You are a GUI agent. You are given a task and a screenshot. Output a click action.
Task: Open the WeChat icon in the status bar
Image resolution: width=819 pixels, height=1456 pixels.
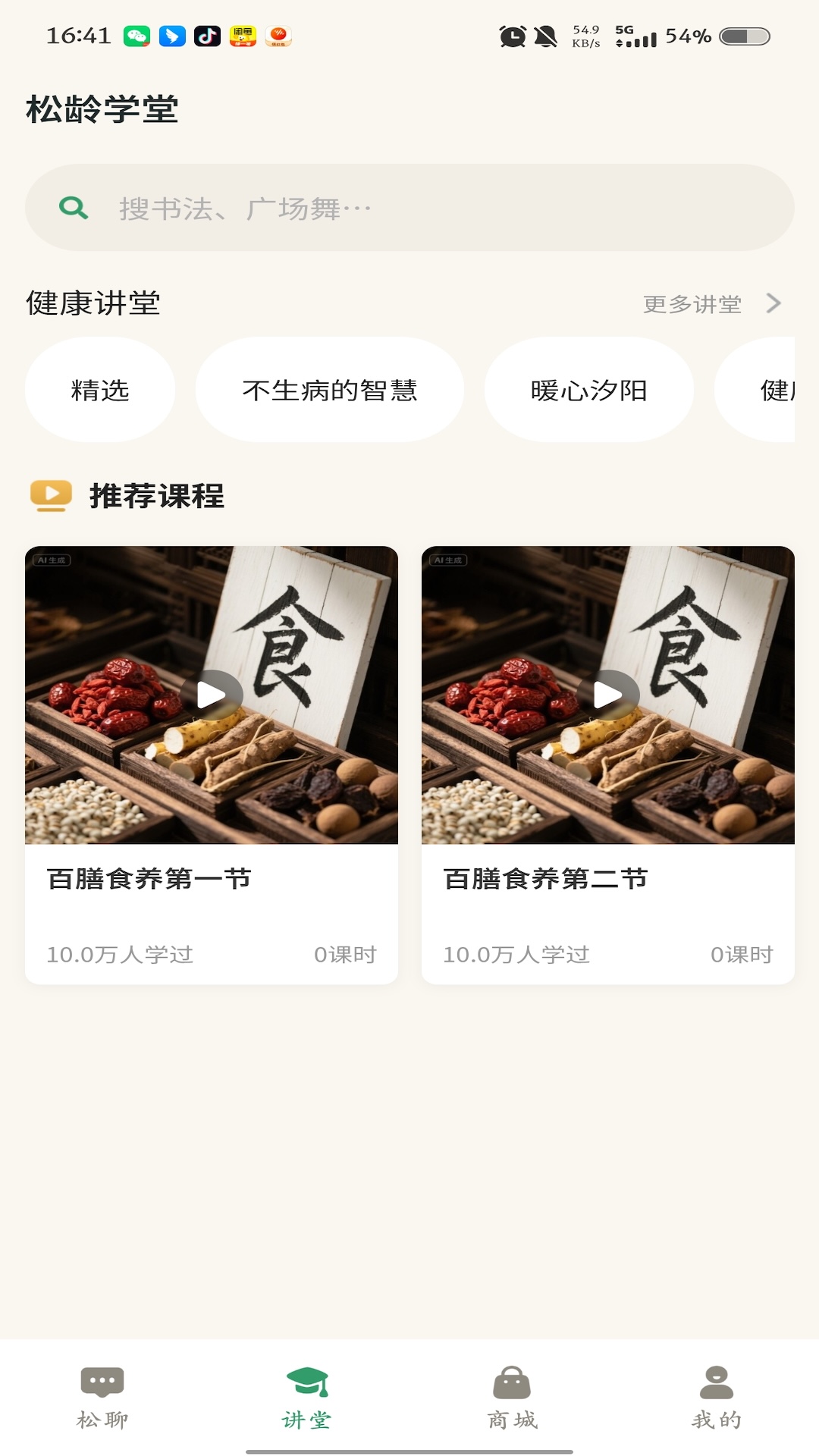click(x=138, y=34)
